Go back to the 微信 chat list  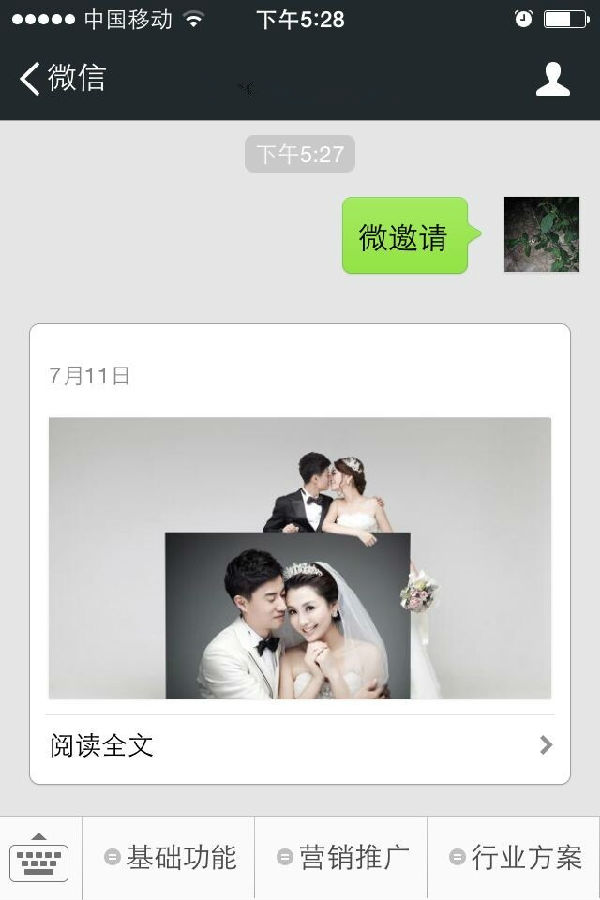click(62, 78)
